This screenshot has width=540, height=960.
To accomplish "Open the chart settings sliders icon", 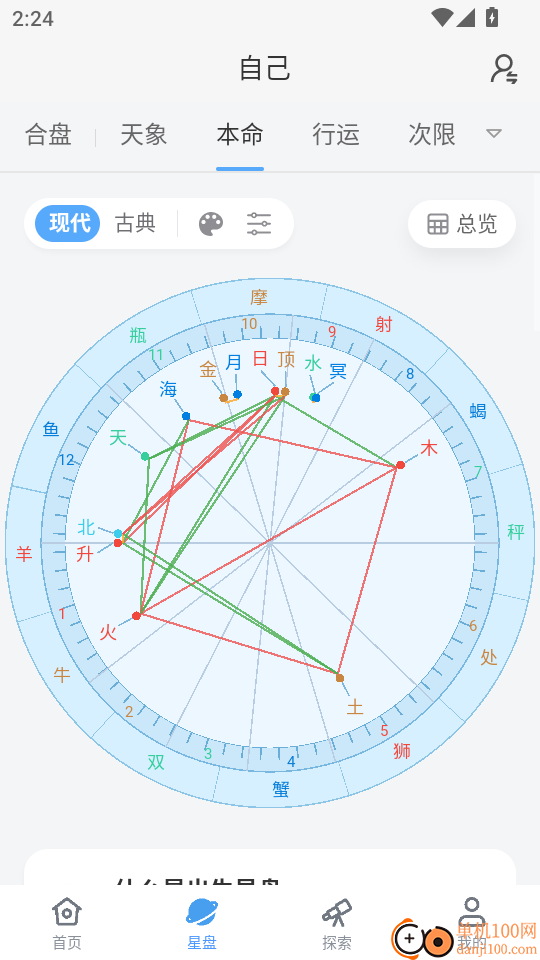I will pos(259,224).
